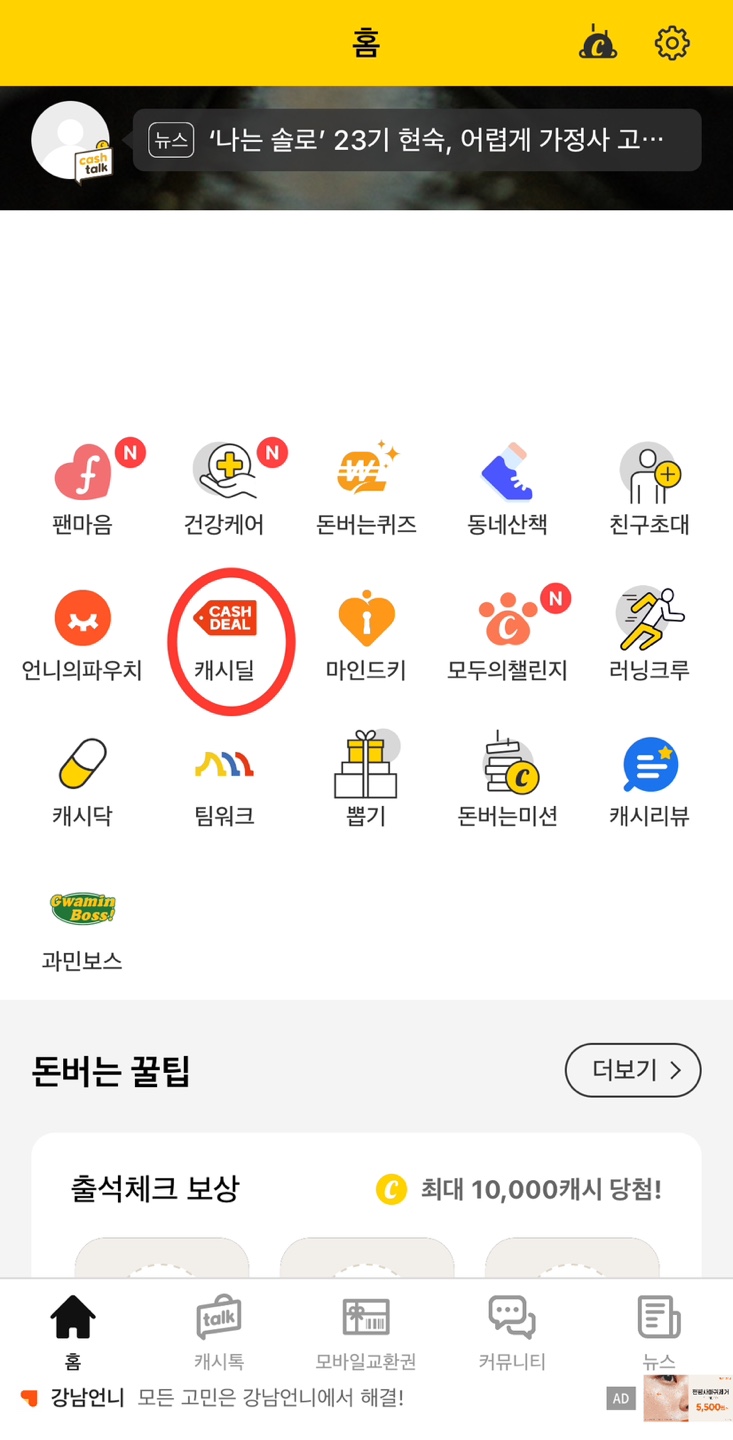733x1440 pixels.
Task: Launch 동네산책 neighborhood walk feature
Action: pyautogui.click(x=508, y=470)
